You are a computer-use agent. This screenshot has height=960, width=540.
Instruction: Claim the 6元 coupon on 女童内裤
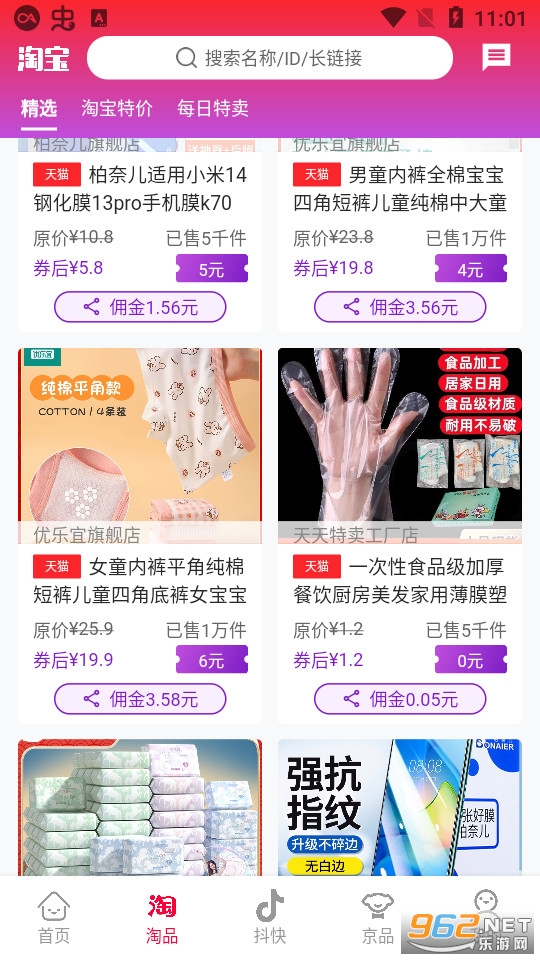(212, 660)
